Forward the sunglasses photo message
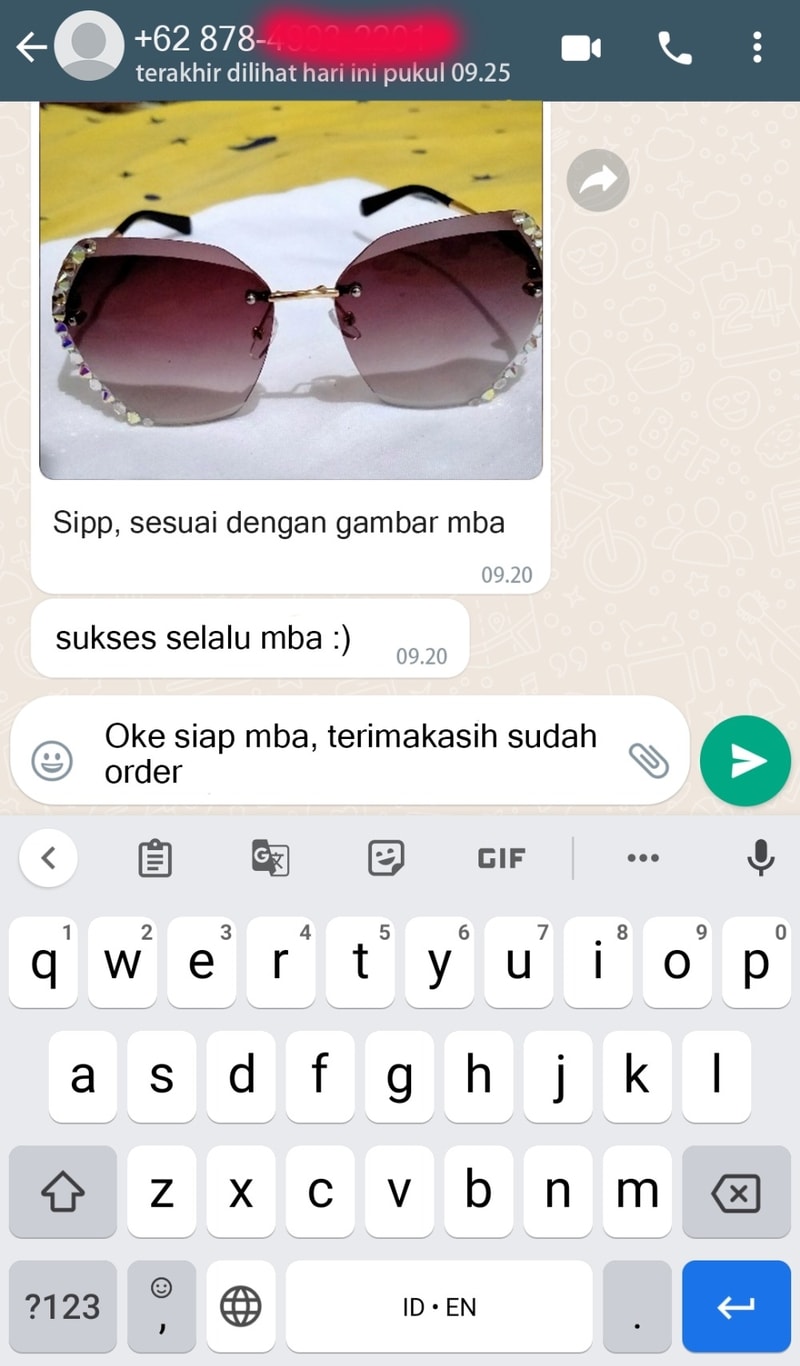This screenshot has height=1366, width=800. point(598,180)
